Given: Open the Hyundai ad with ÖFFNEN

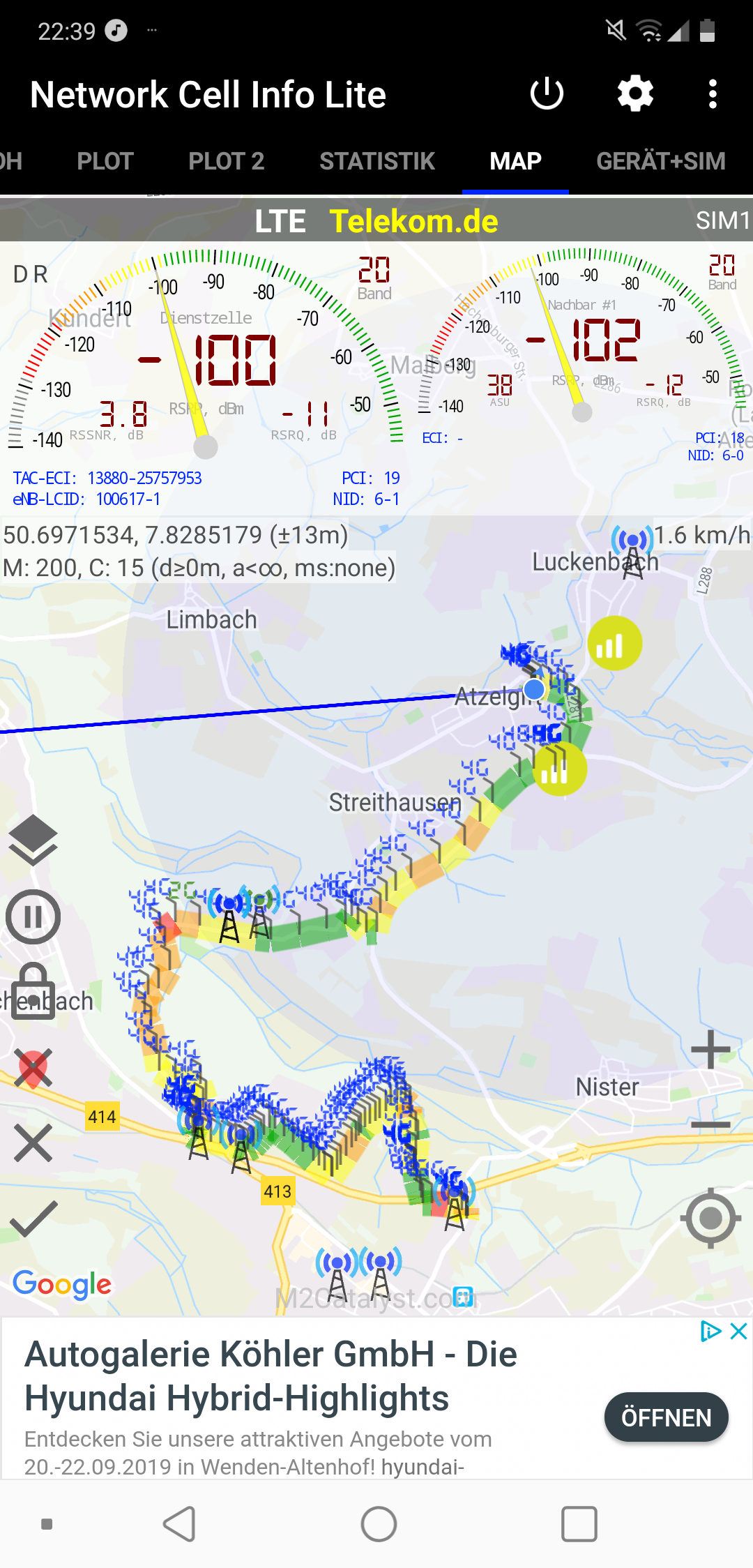Looking at the screenshot, I should click(x=666, y=1417).
